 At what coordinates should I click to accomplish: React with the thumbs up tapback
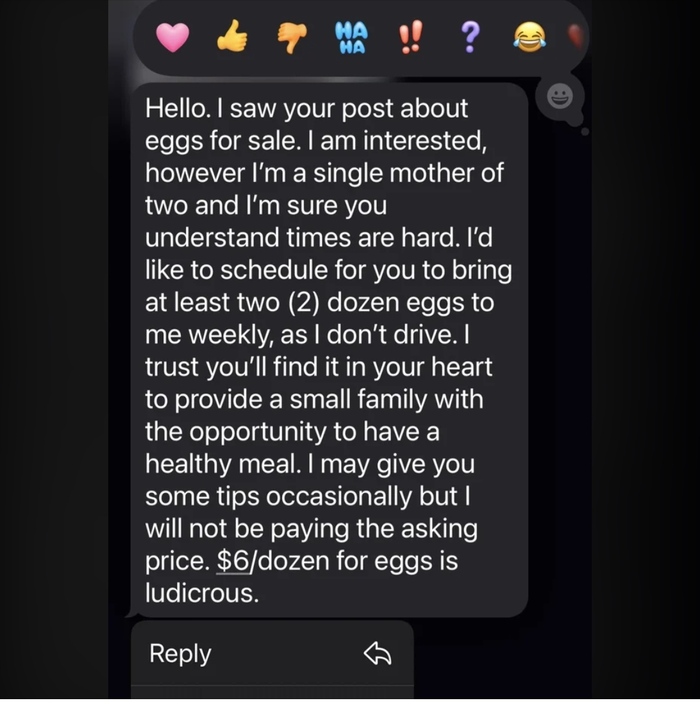pyautogui.click(x=232, y=39)
